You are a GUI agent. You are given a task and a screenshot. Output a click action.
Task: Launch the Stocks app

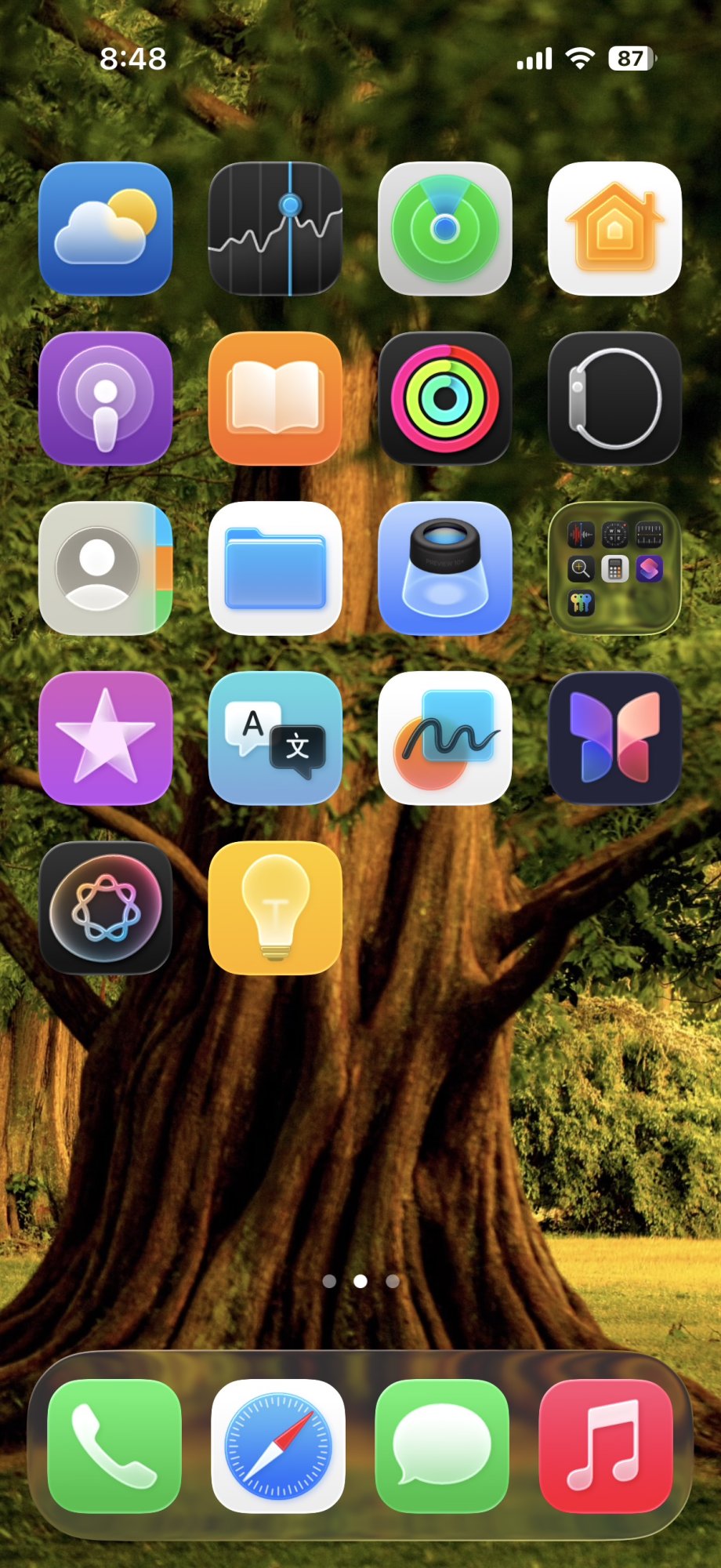(275, 228)
